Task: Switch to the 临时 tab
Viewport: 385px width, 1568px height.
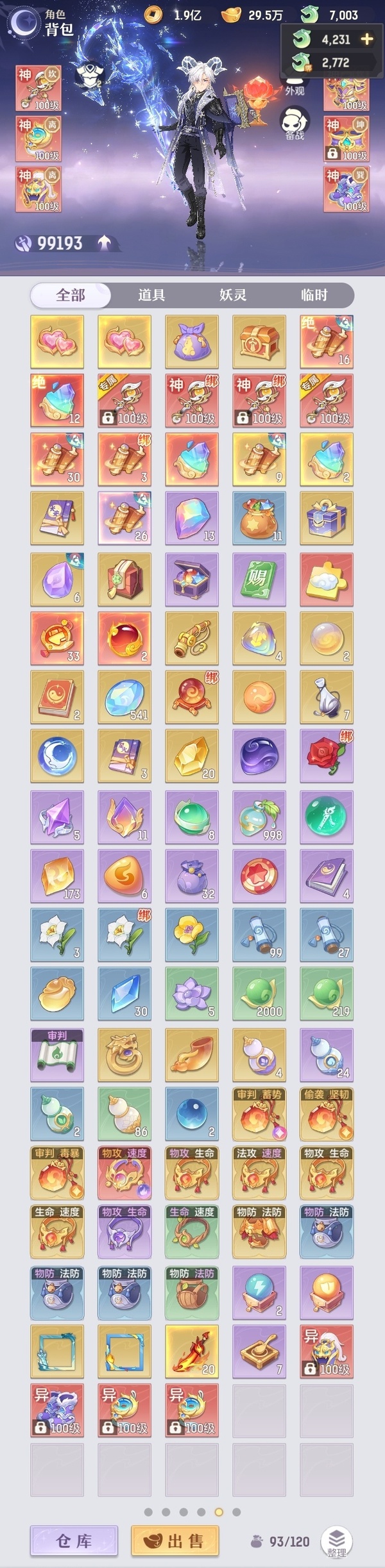Action: (314, 295)
